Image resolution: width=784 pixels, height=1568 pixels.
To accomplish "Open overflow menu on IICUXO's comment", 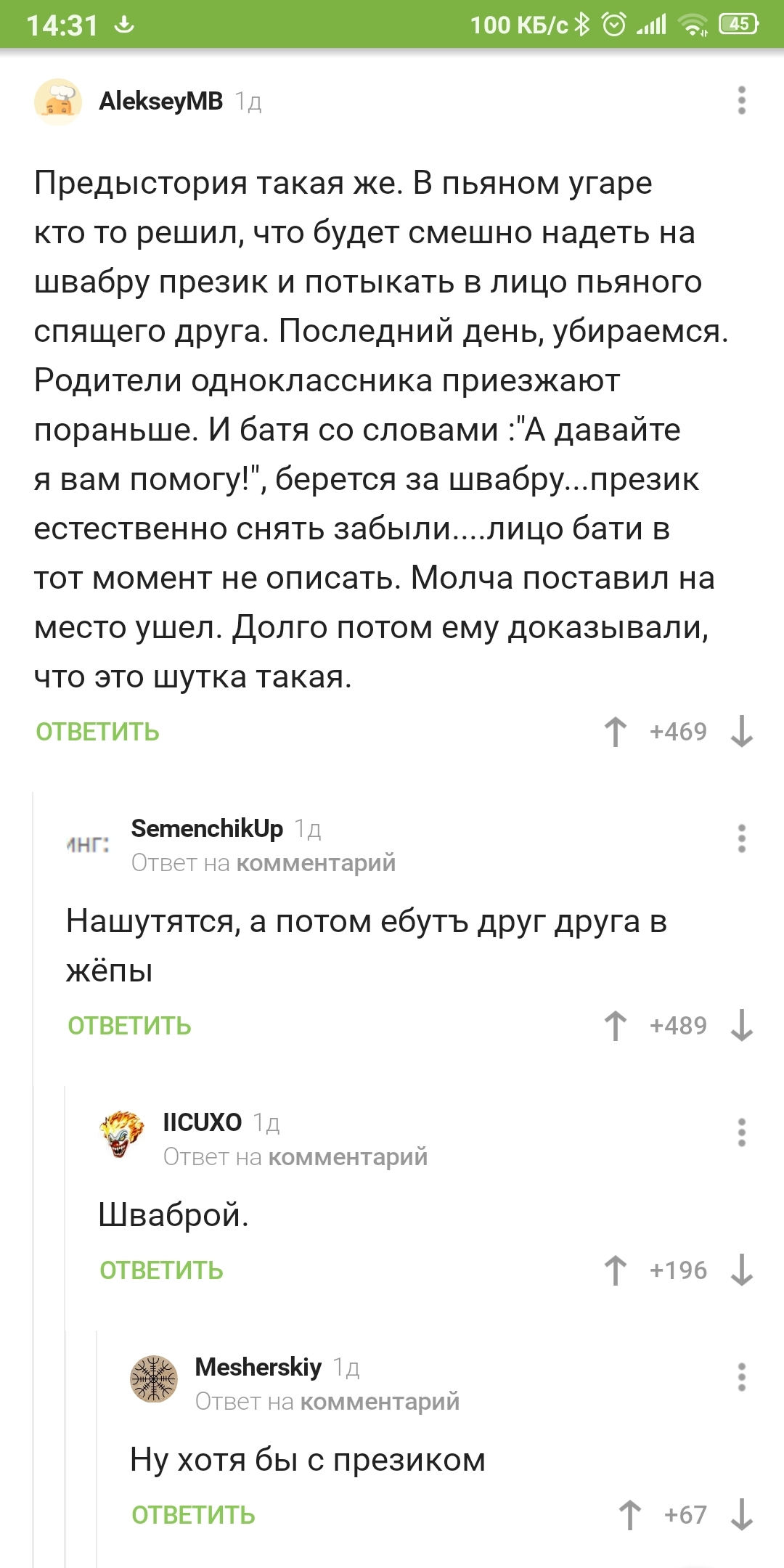I will (x=741, y=1132).
